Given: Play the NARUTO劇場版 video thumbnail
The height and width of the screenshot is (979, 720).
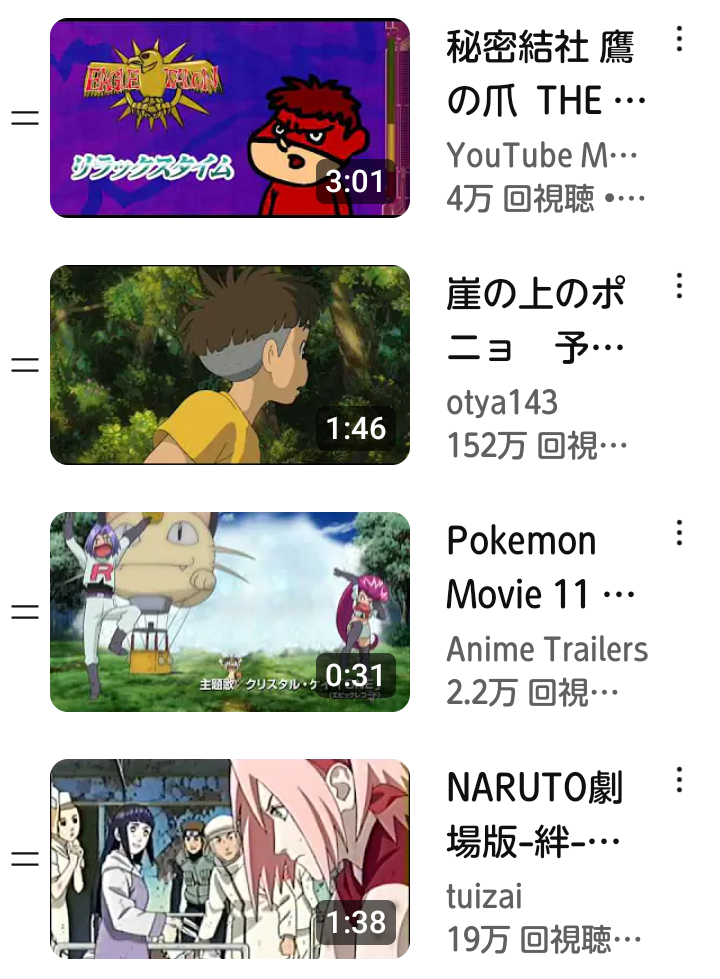Looking at the screenshot, I should click(x=229, y=858).
